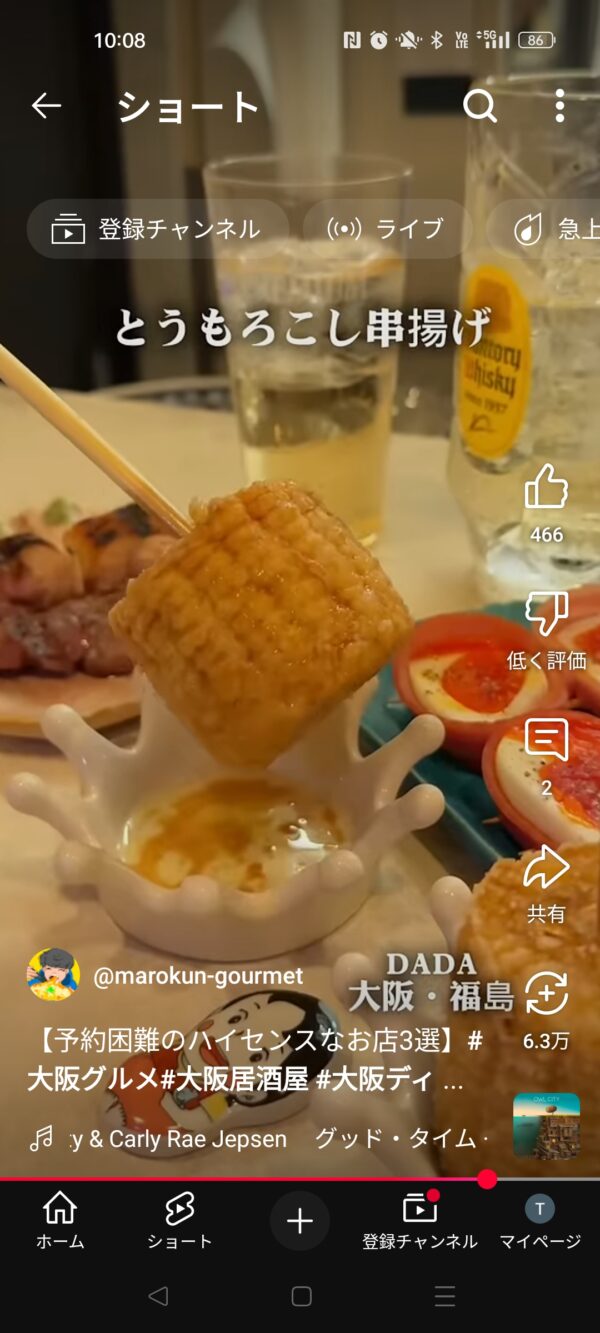This screenshot has height=1333, width=600.
Task: Like this Short
Action: click(x=546, y=488)
